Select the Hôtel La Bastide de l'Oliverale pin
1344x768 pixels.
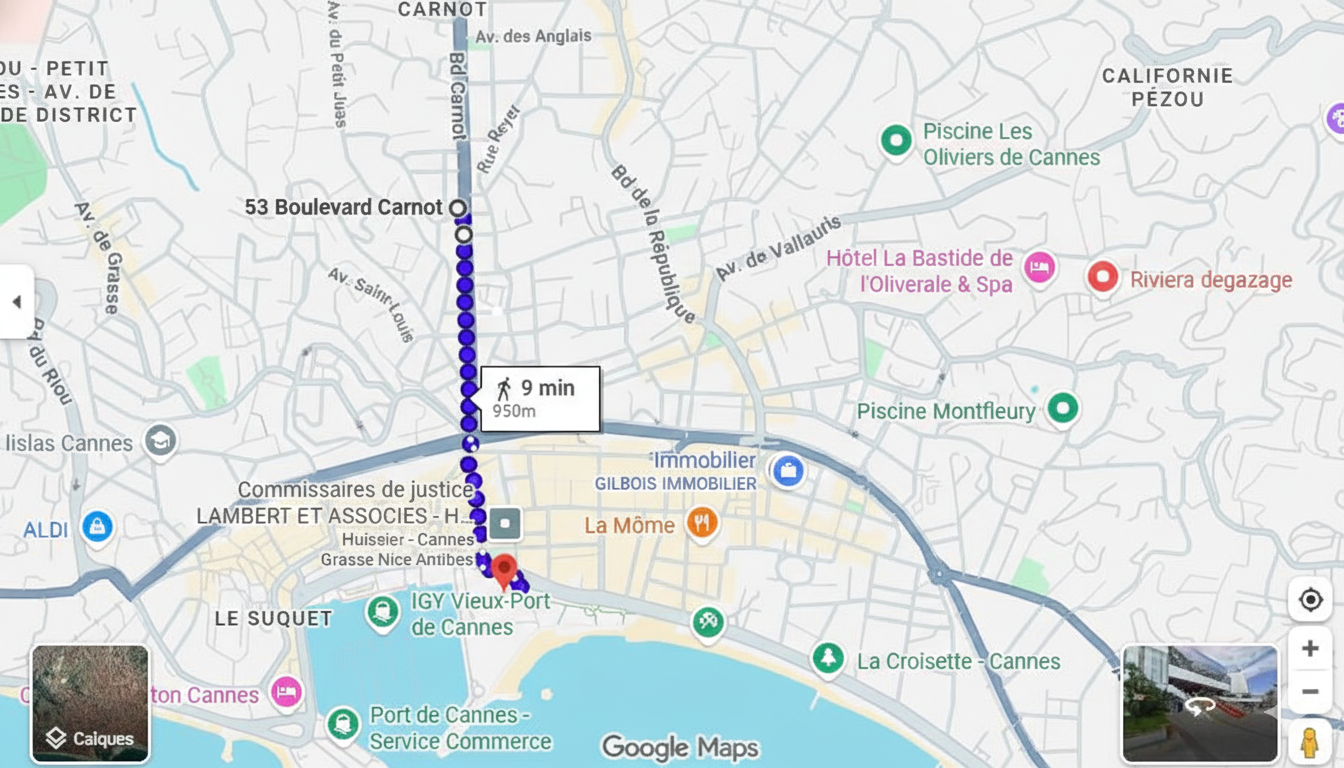(x=1040, y=268)
